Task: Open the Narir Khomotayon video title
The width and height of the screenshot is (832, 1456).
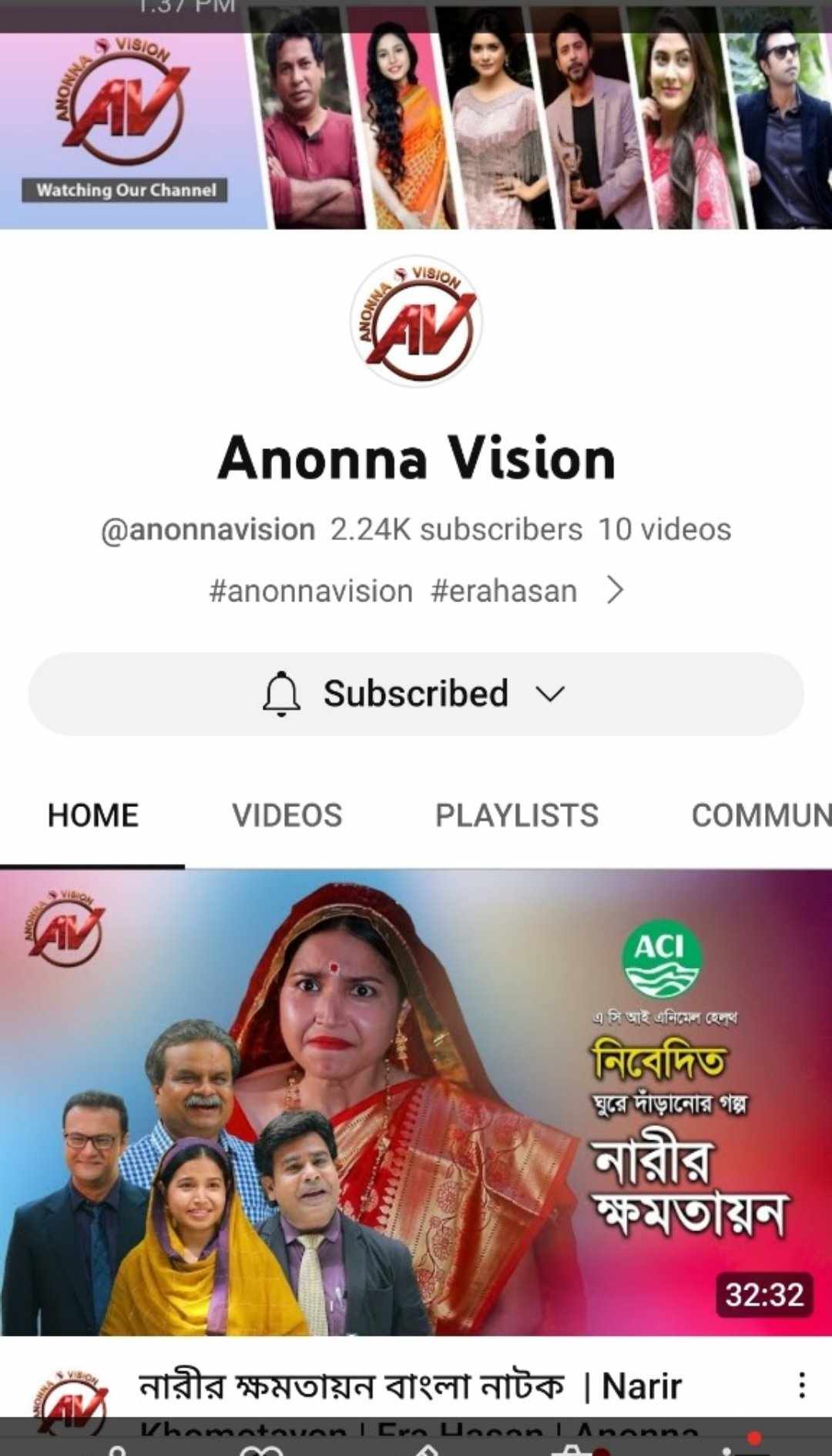Action: 410,1387
